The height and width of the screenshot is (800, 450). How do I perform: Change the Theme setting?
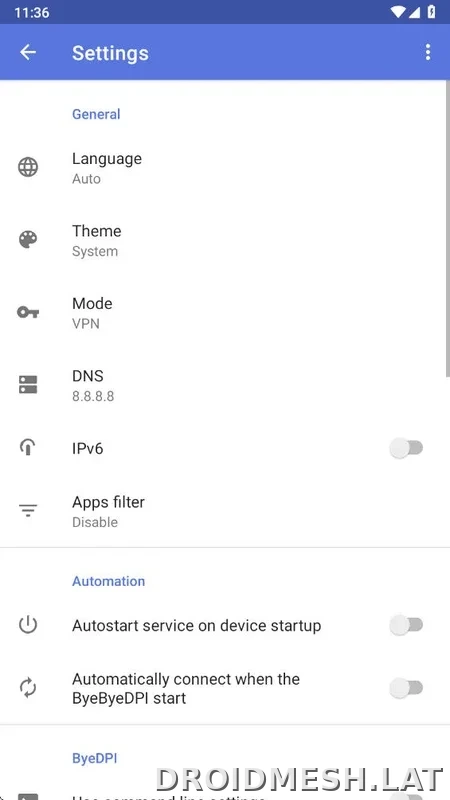pyautogui.click(x=225, y=240)
